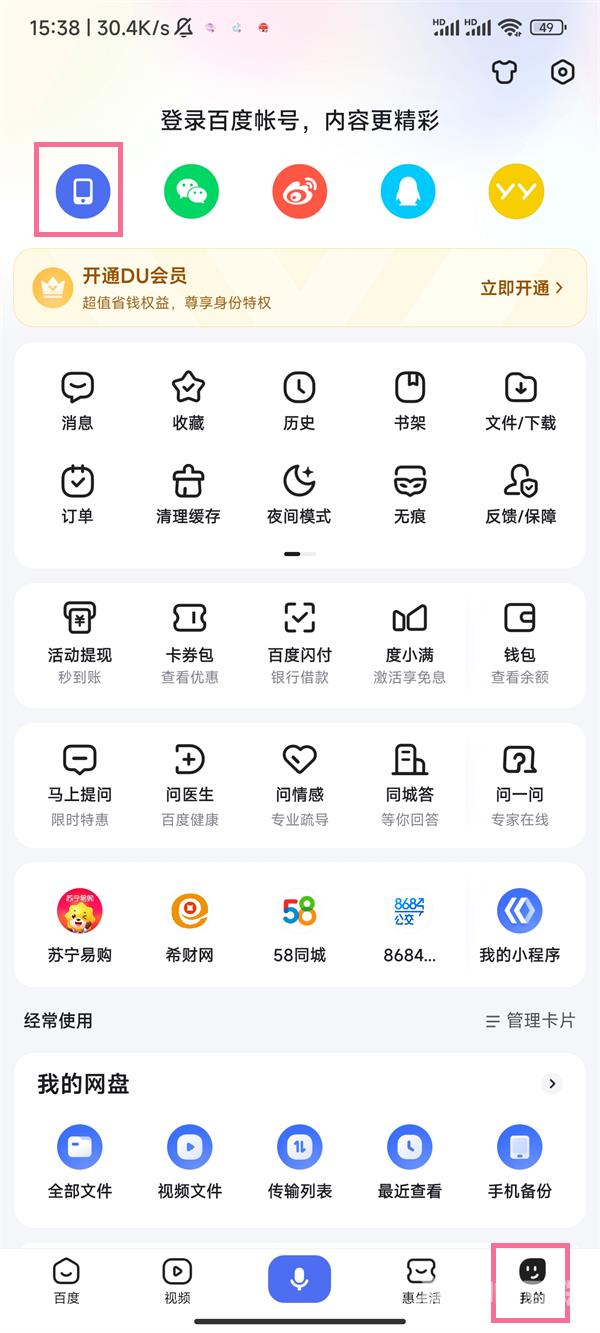The image size is (600, 1333).
Task: Open the settings gear icon
Action: (563, 72)
